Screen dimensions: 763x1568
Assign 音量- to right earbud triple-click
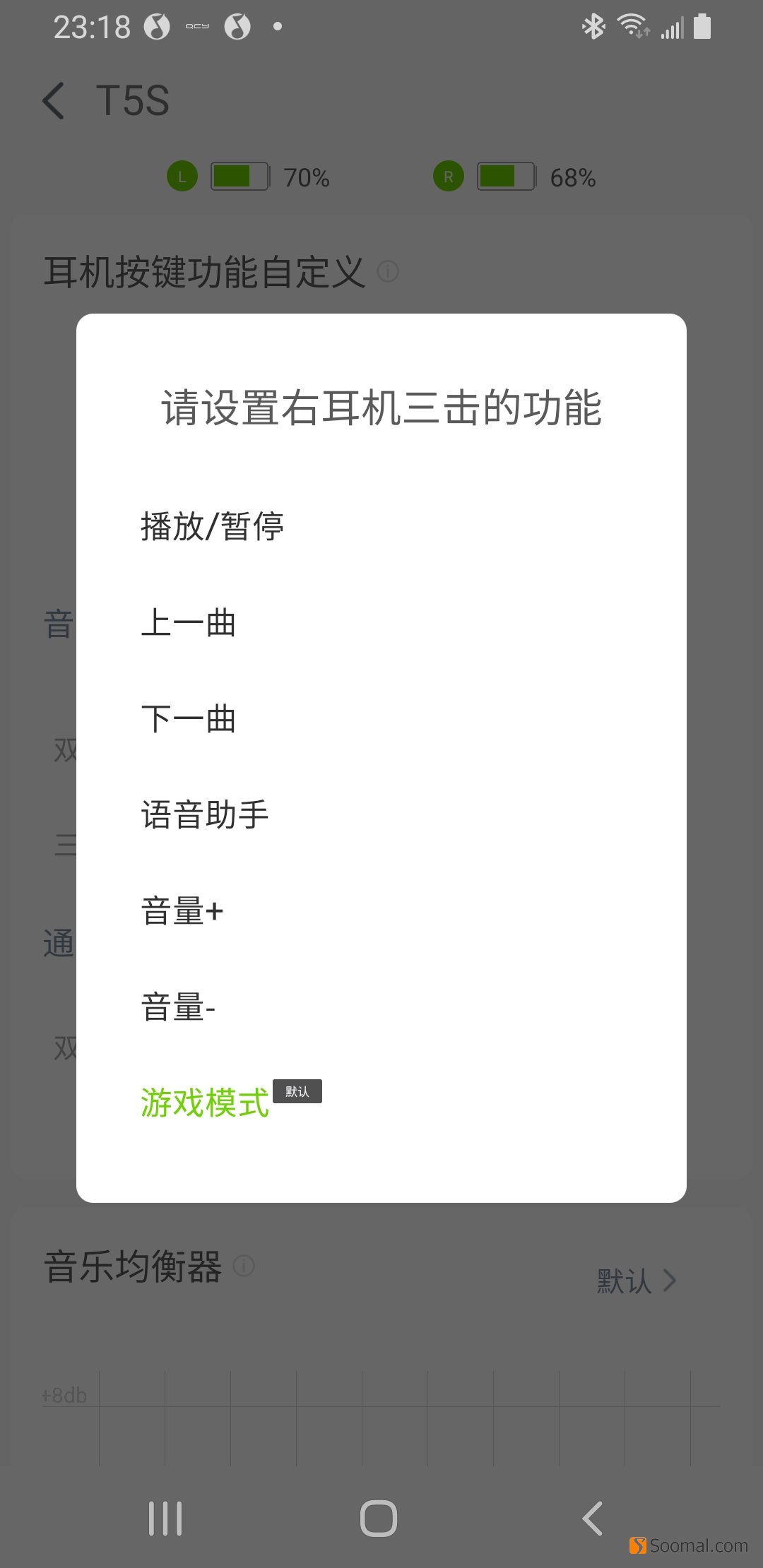point(177,1007)
